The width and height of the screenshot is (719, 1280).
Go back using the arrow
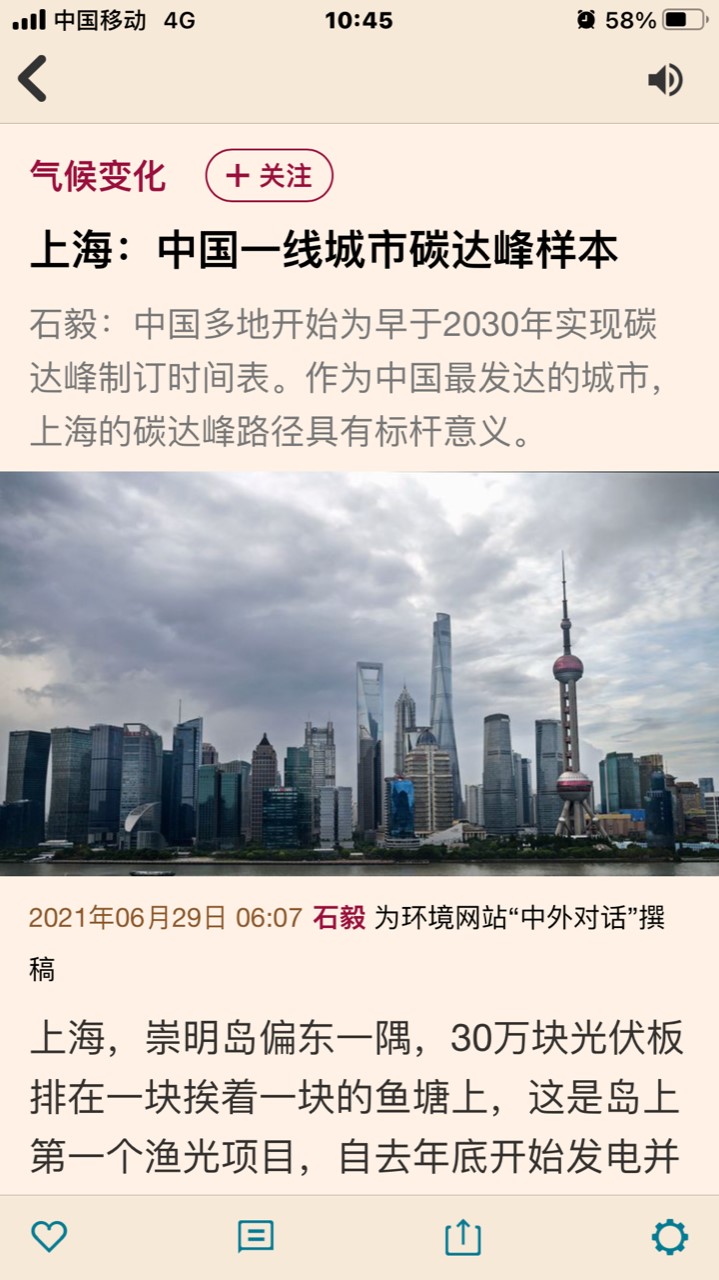coord(33,78)
